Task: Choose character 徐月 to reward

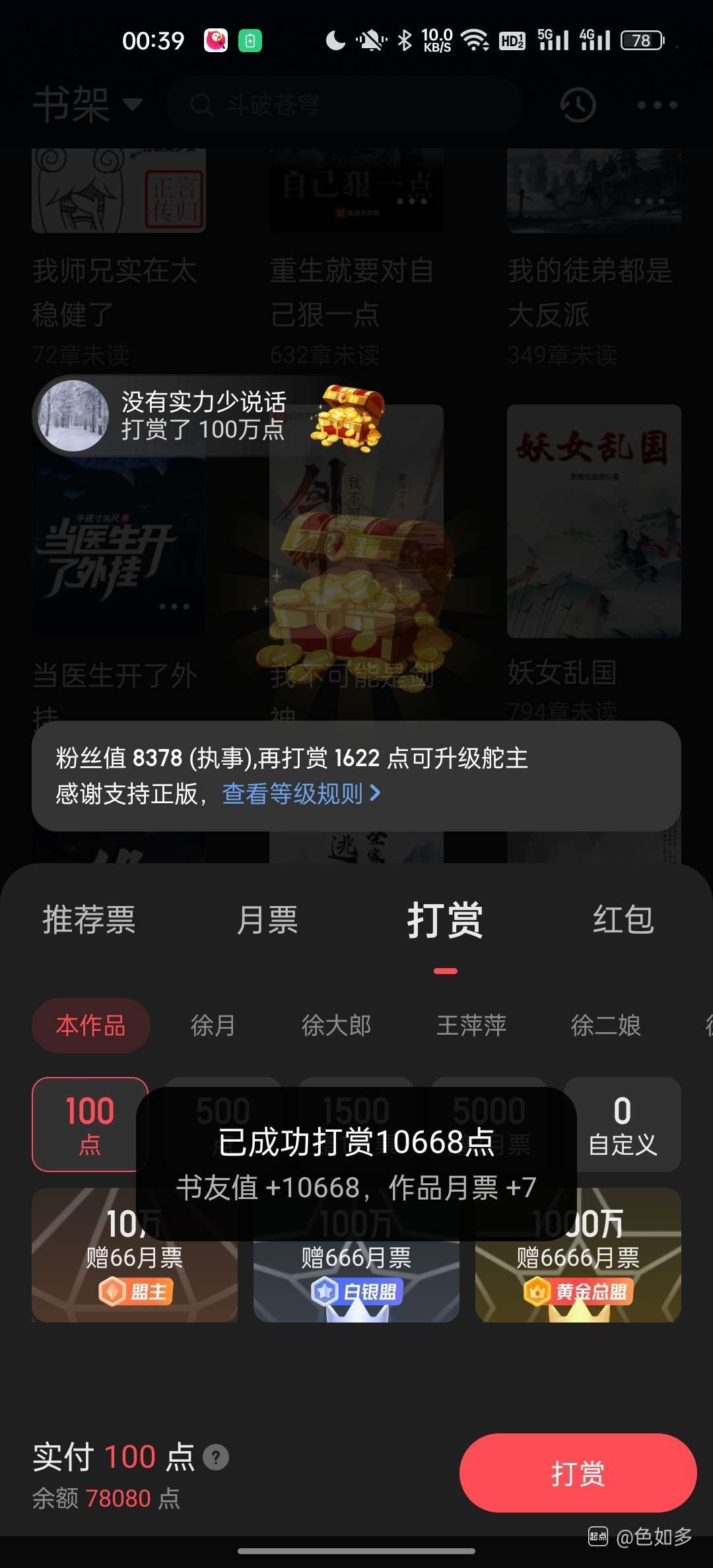Action: (213, 1026)
